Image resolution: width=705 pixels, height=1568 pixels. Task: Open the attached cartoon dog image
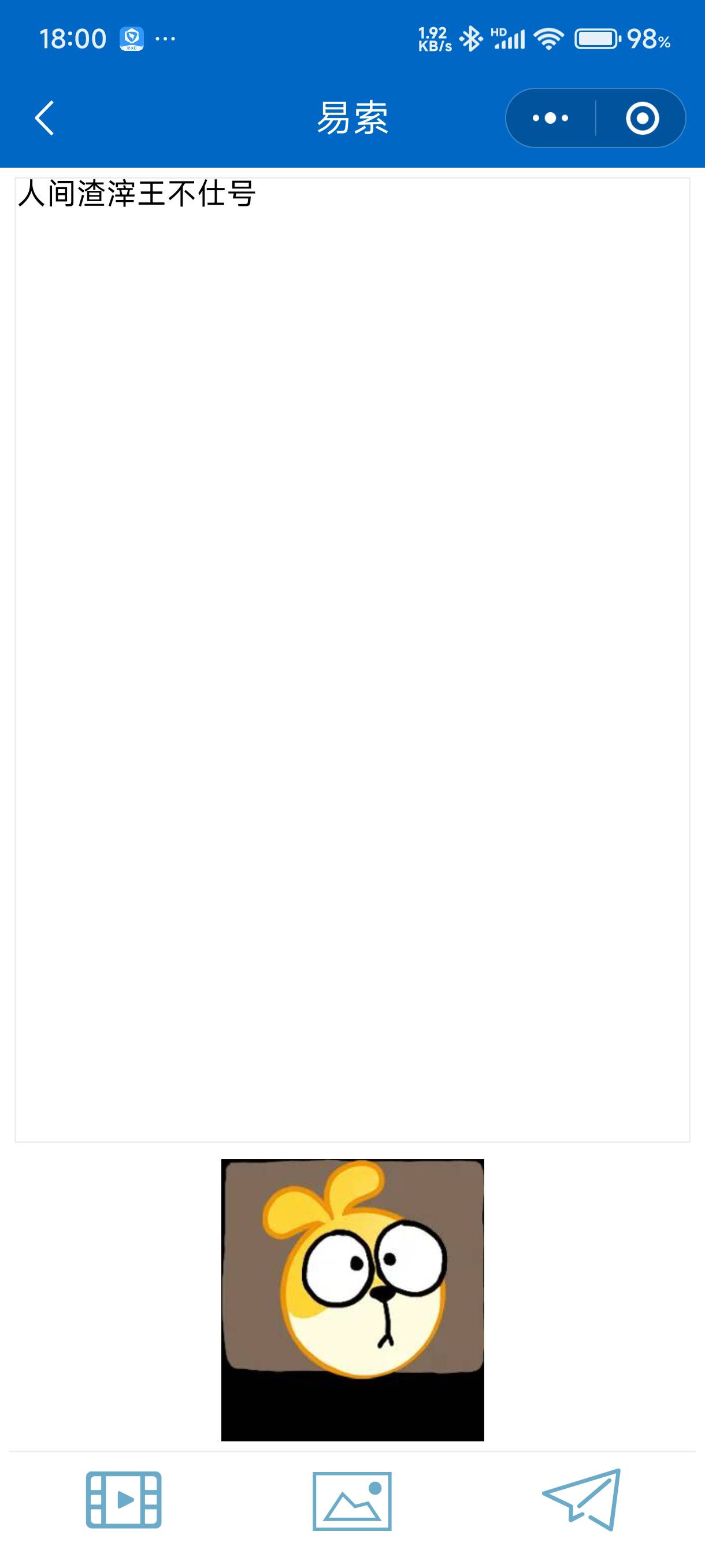[x=352, y=1300]
